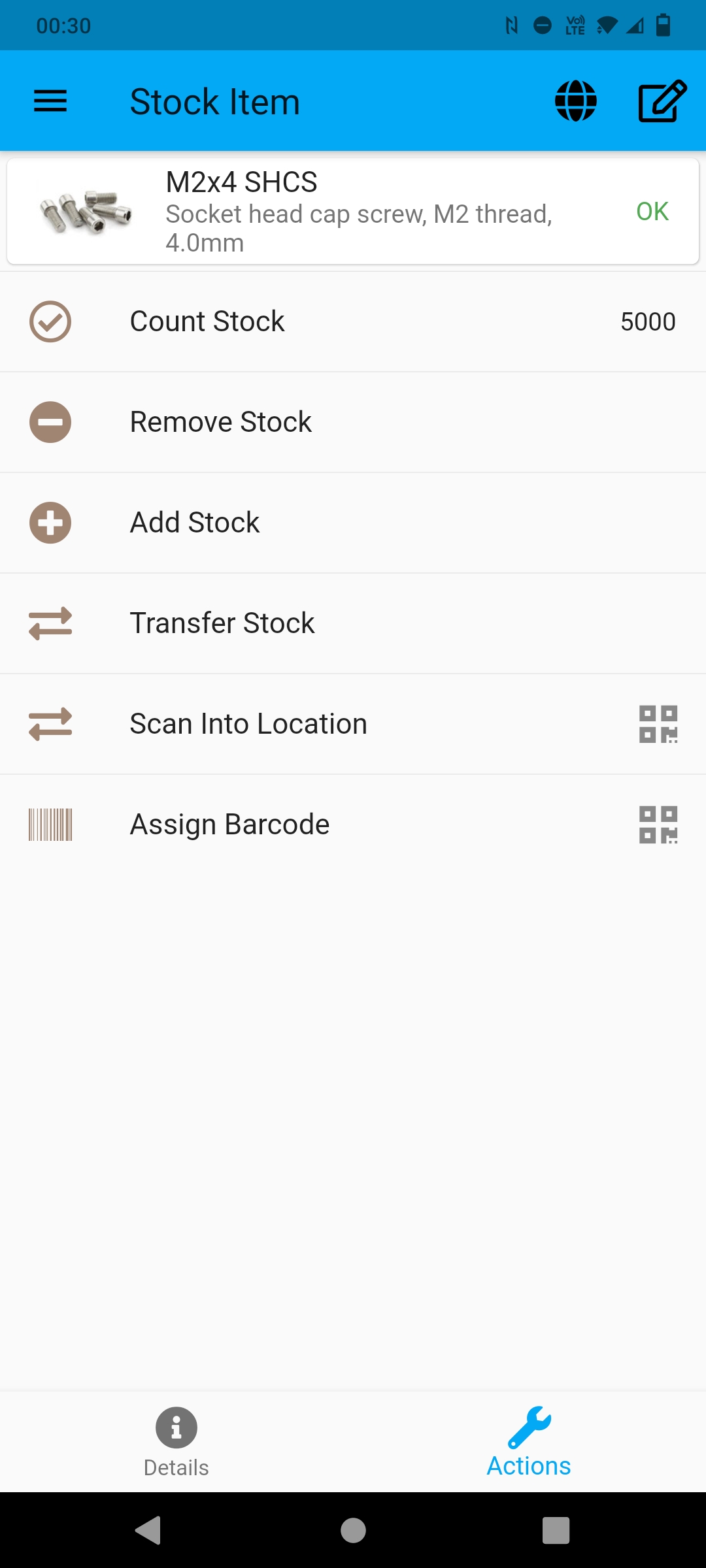The height and width of the screenshot is (1568, 706).
Task: Tap the QR icon next to Assign Barcode
Action: pos(657,824)
